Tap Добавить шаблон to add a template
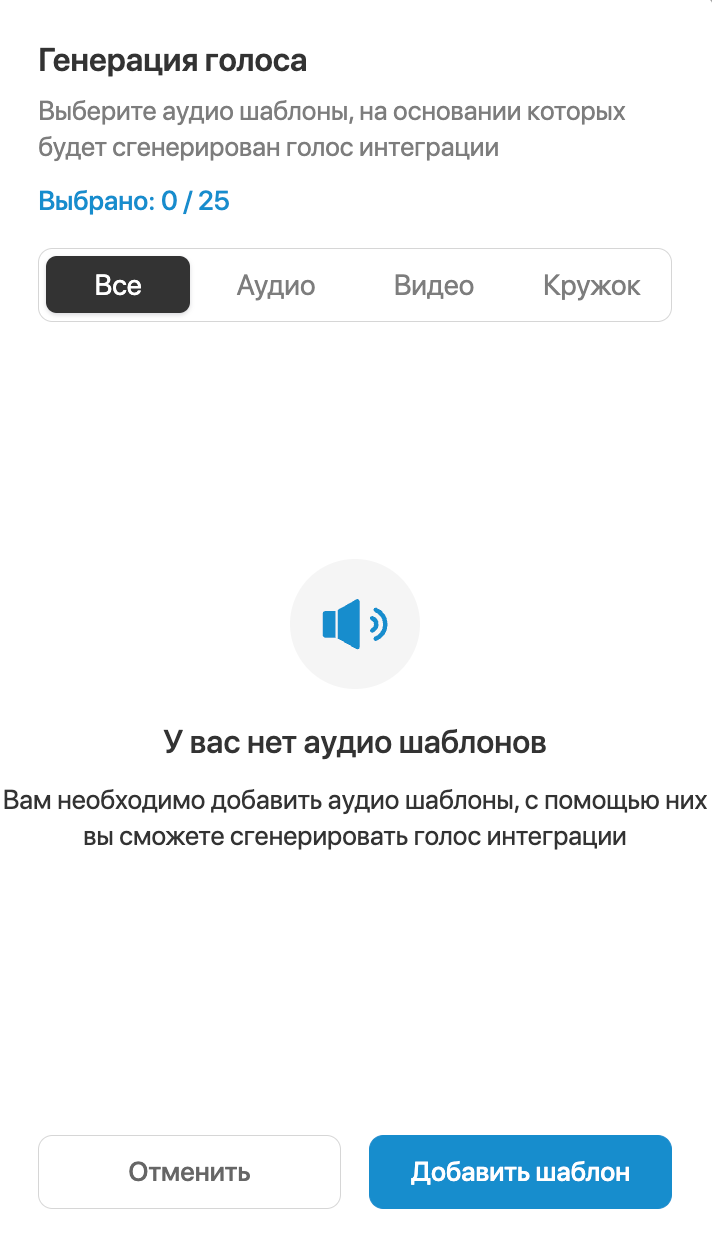Viewport: 712px width, 1240px height. [520, 1172]
